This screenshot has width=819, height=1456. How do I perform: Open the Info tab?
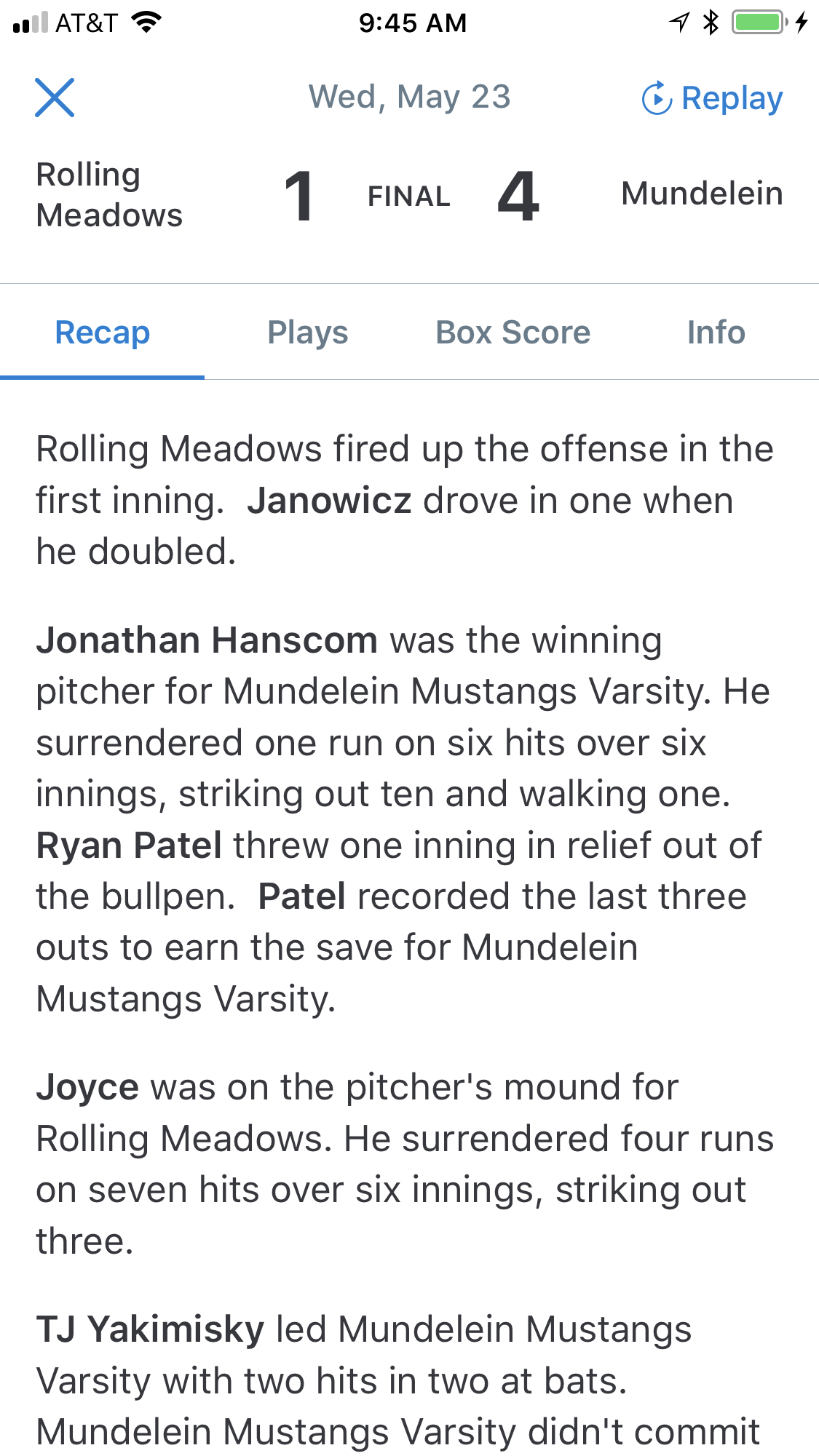(716, 333)
